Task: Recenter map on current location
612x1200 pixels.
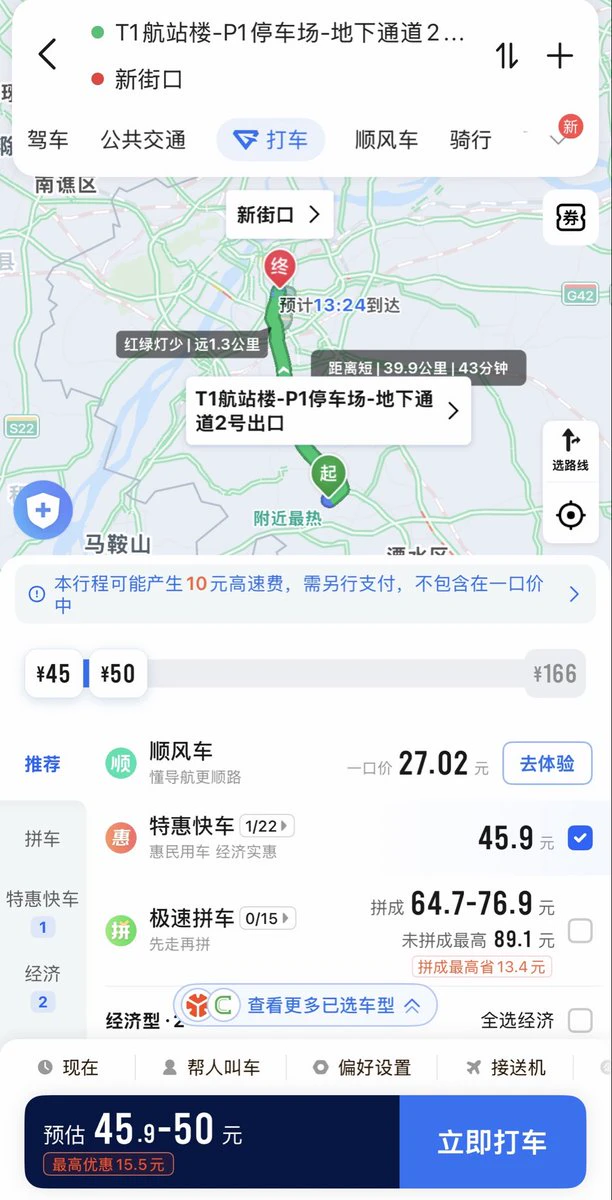Action: coord(570,515)
